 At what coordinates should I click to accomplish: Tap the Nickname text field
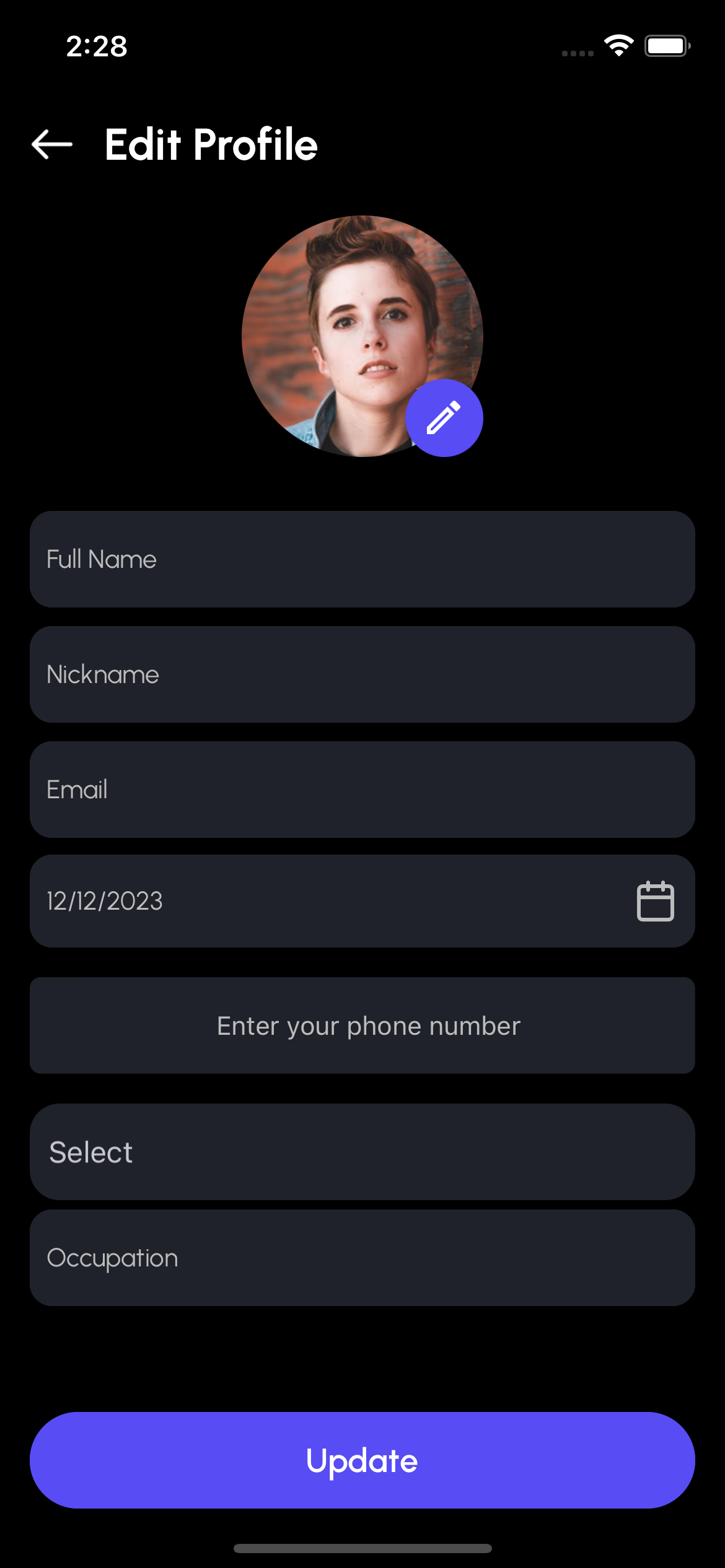[362, 674]
